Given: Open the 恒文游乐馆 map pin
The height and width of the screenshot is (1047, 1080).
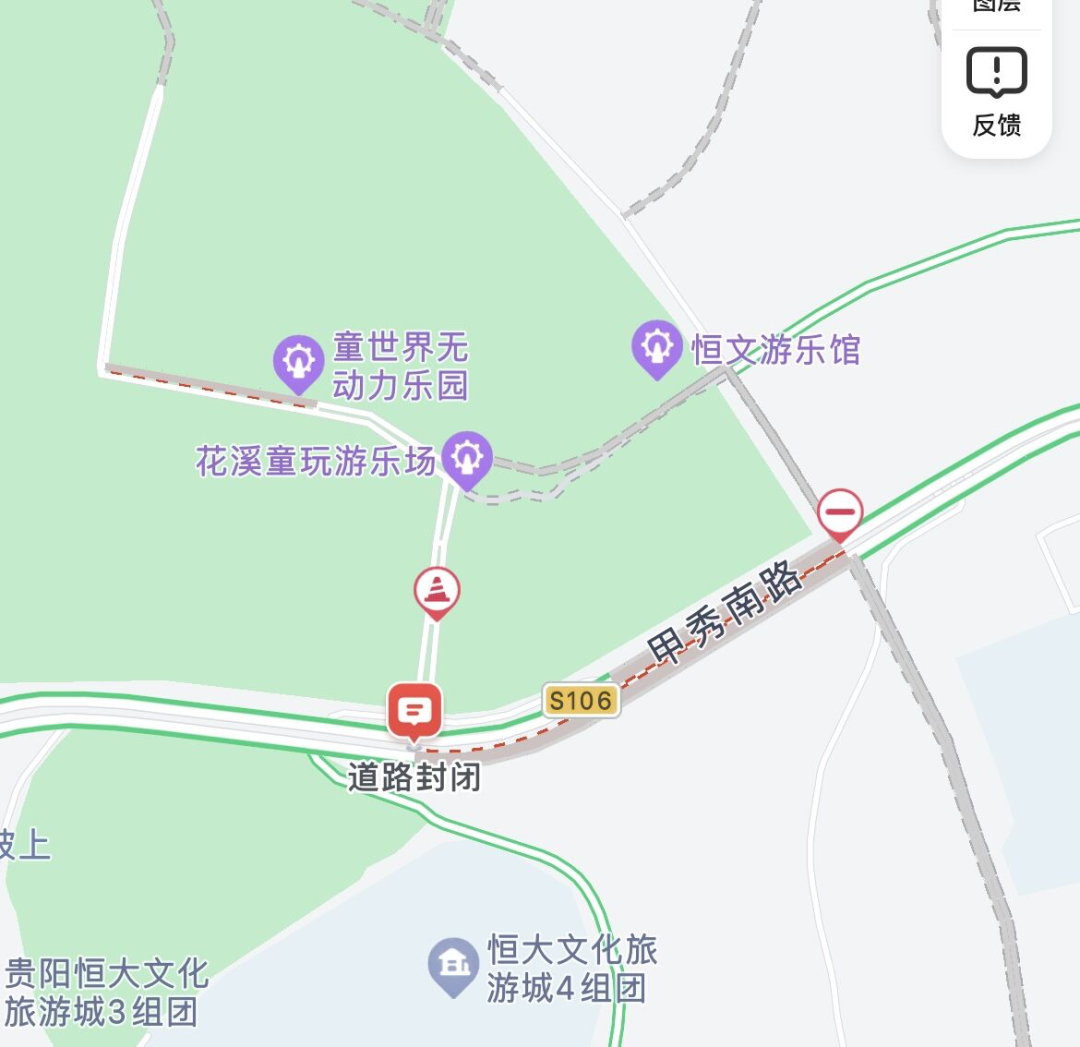Looking at the screenshot, I should pos(657,347).
